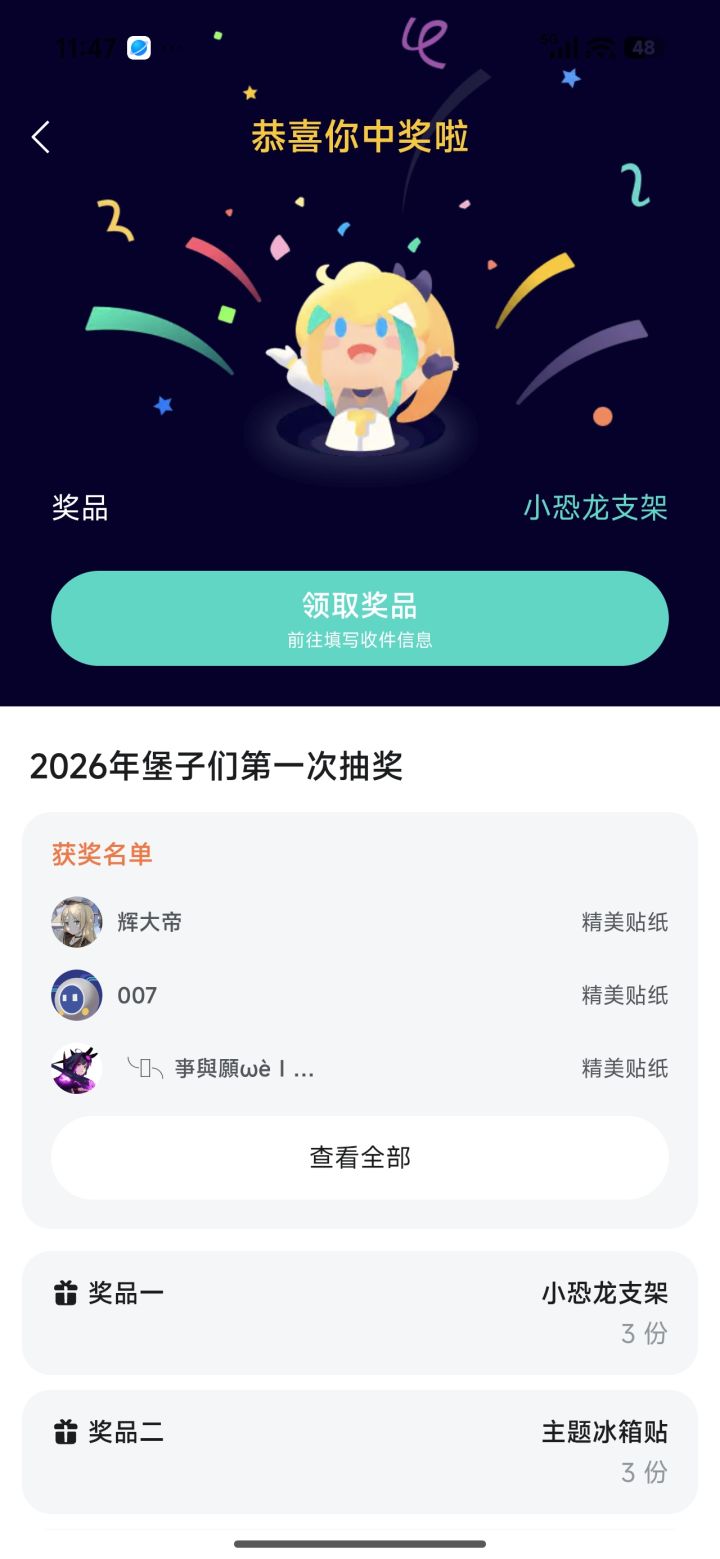The image size is (720, 1559).
Task: Tap the home navigation bar at bottom
Action: pos(360,1541)
